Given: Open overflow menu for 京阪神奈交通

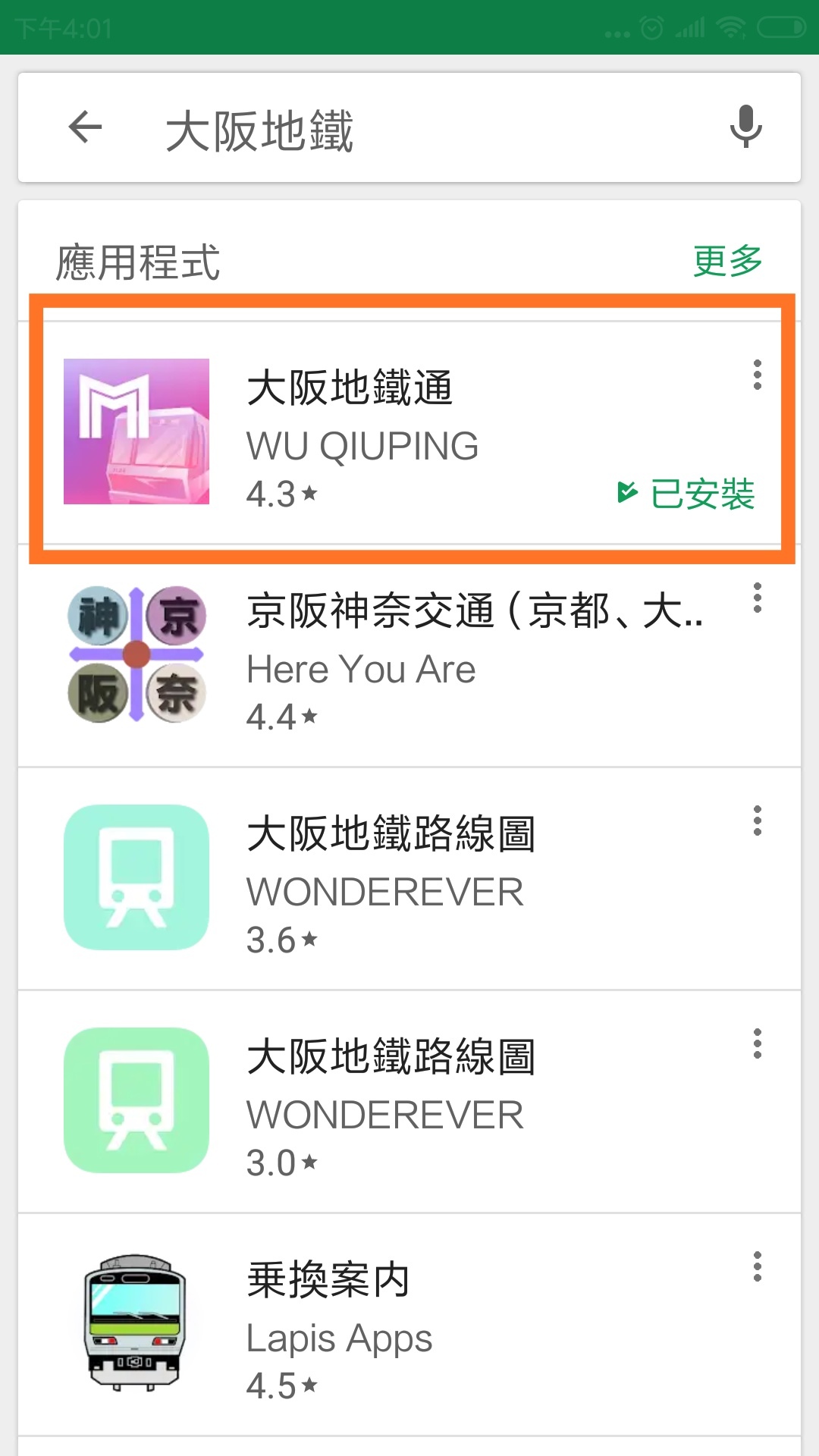Looking at the screenshot, I should pyautogui.click(x=757, y=598).
